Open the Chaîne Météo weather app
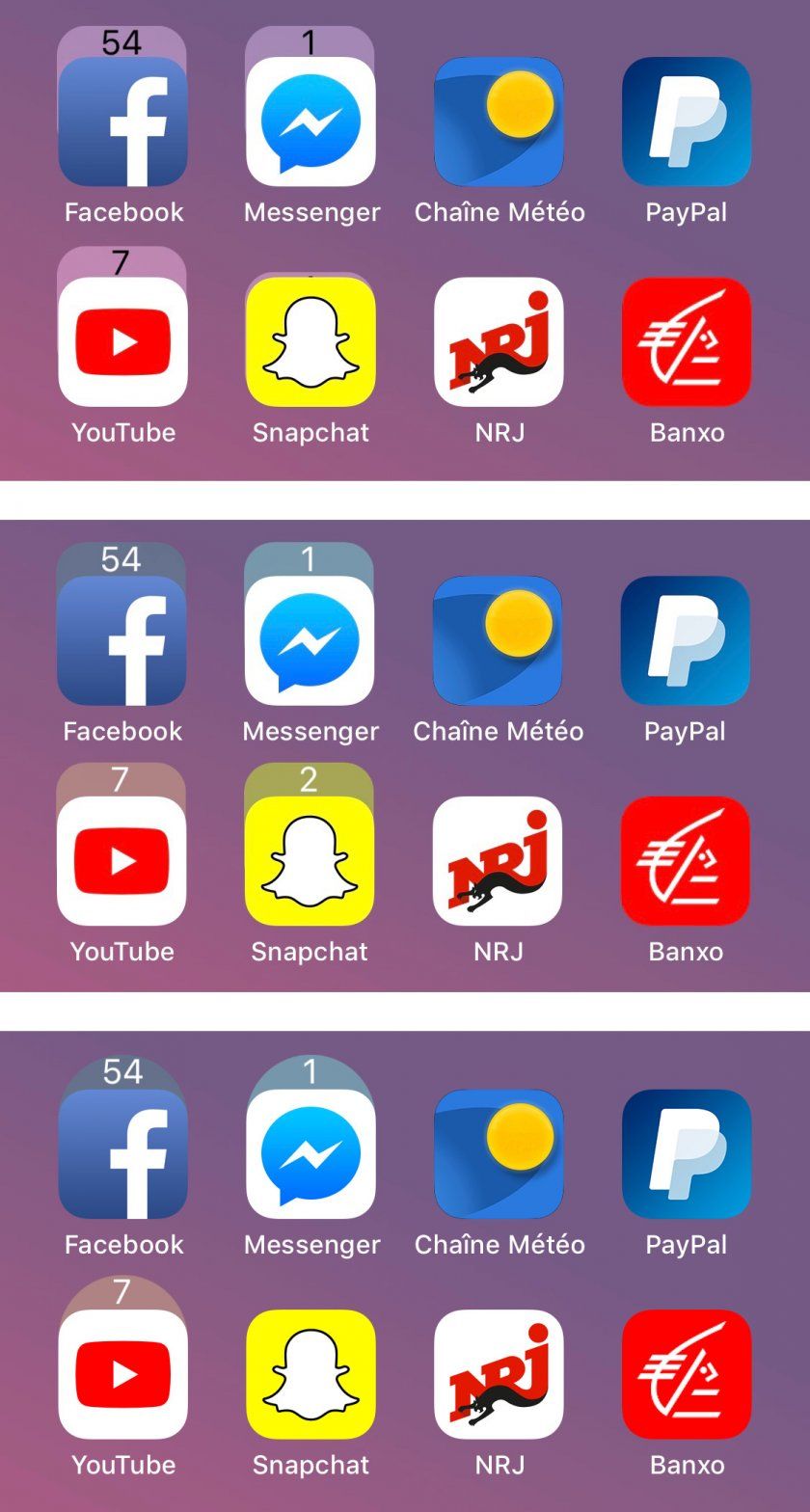 499,116
